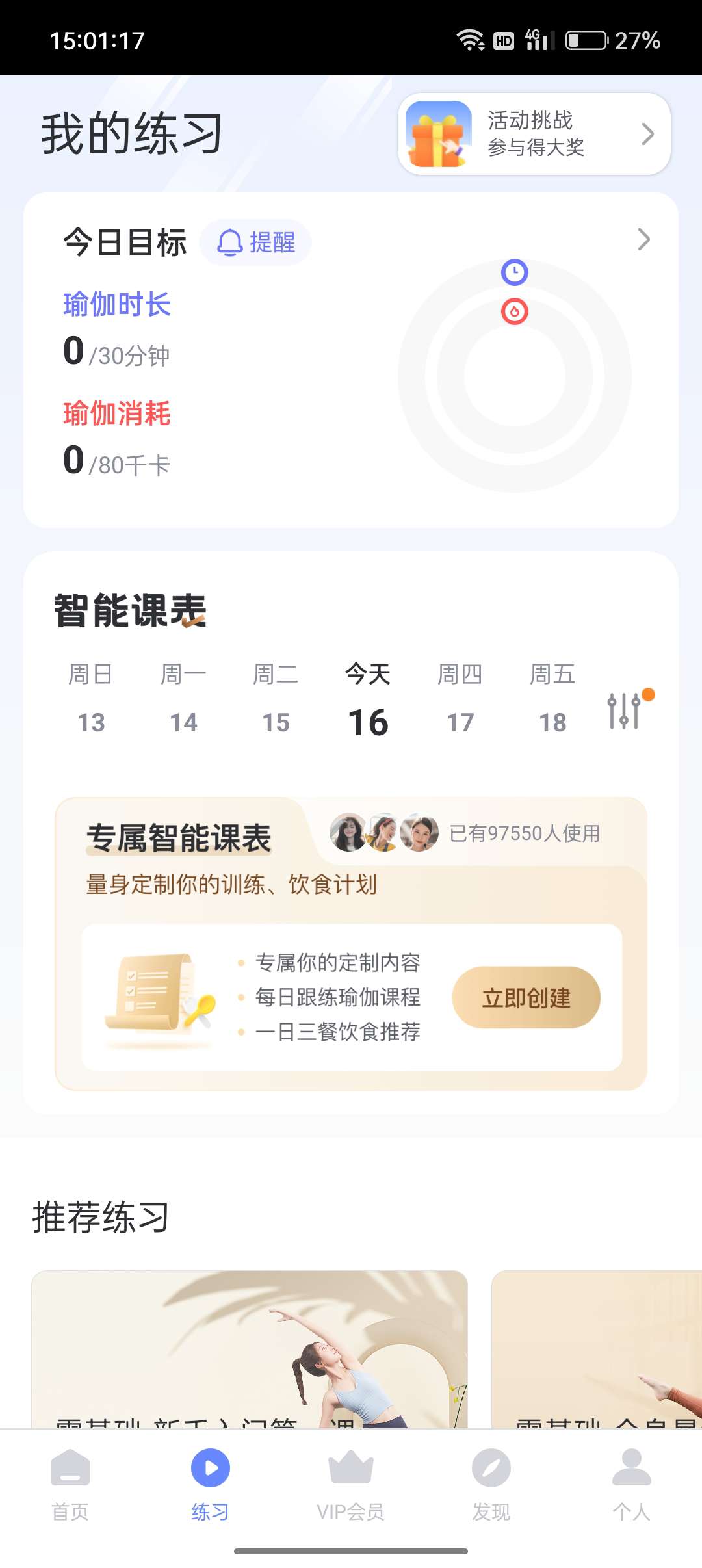Open the 活动挑战 banner

pyautogui.click(x=534, y=134)
